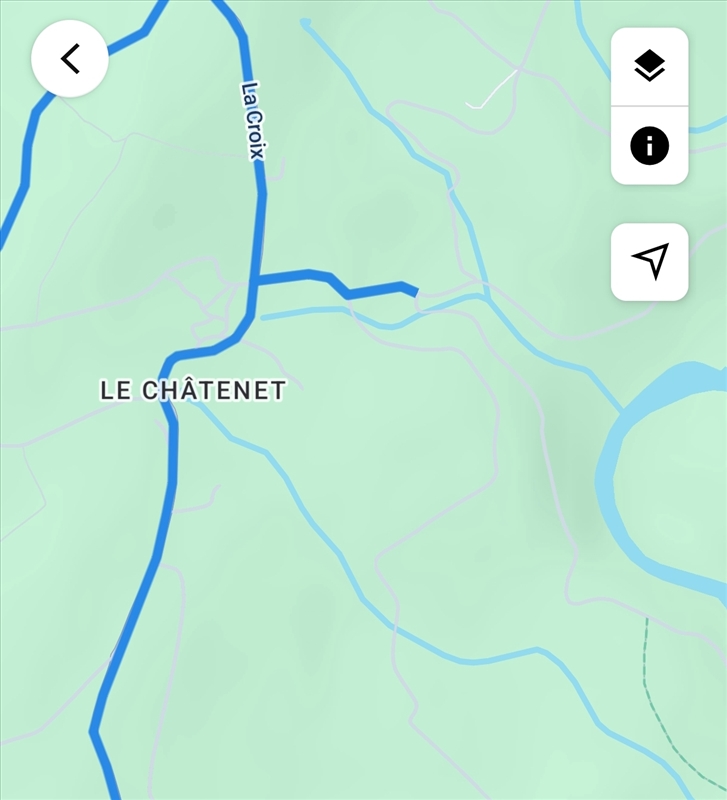The image size is (727, 800).
Task: Show map information details
Action: (x=649, y=146)
